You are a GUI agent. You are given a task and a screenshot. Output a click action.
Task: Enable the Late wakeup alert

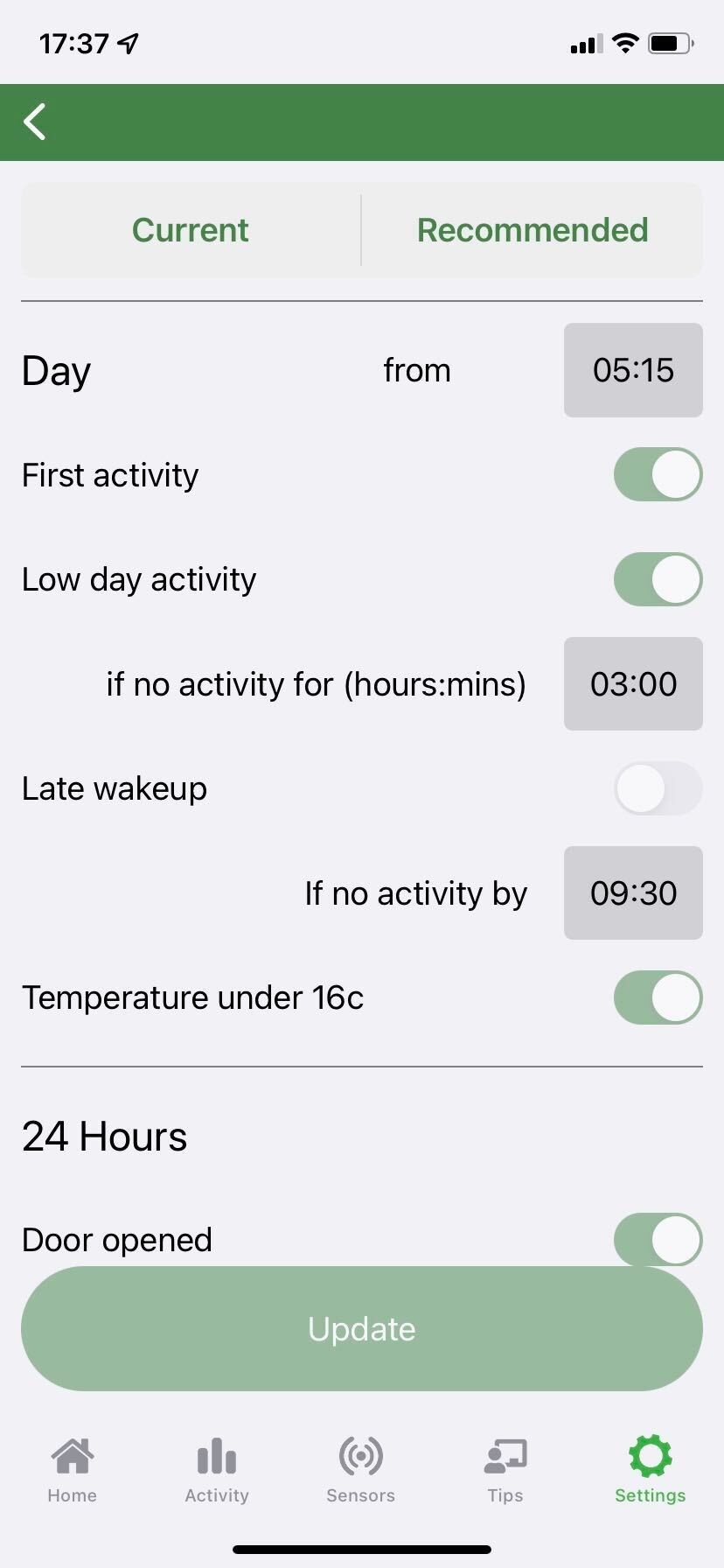pyautogui.click(x=658, y=787)
